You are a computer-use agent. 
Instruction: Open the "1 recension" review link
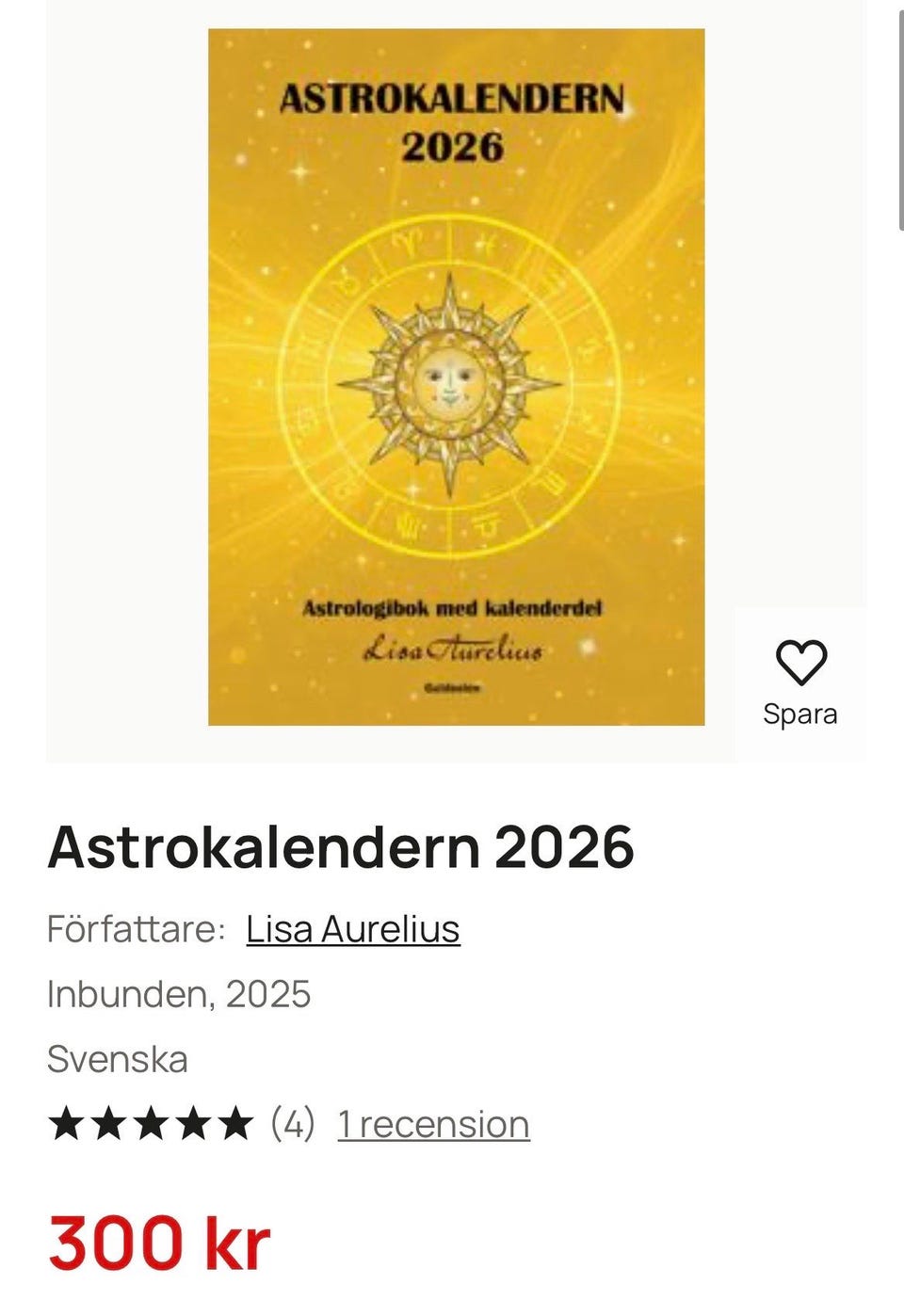pyautogui.click(x=433, y=1122)
